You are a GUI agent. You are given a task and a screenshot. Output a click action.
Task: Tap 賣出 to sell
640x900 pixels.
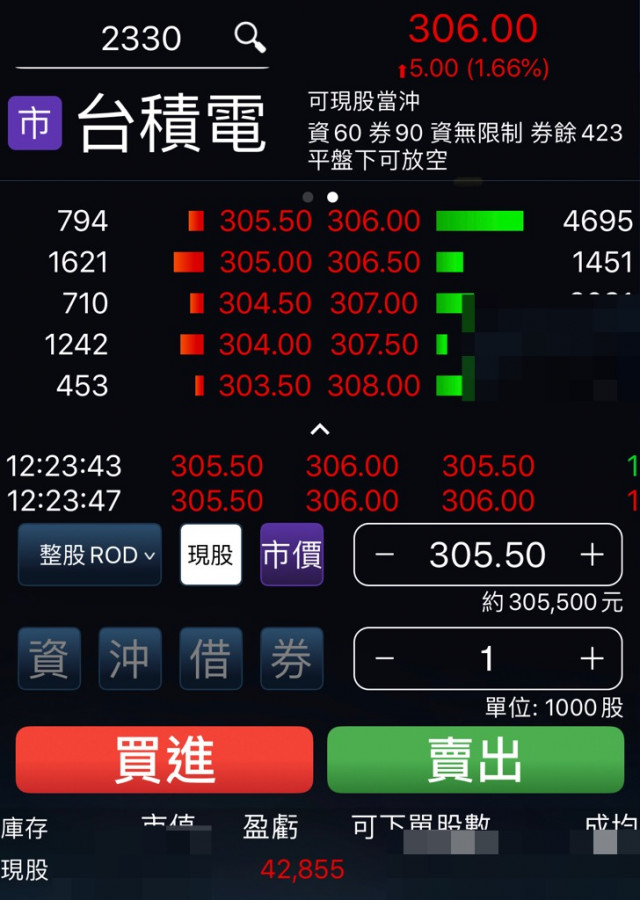click(475, 760)
